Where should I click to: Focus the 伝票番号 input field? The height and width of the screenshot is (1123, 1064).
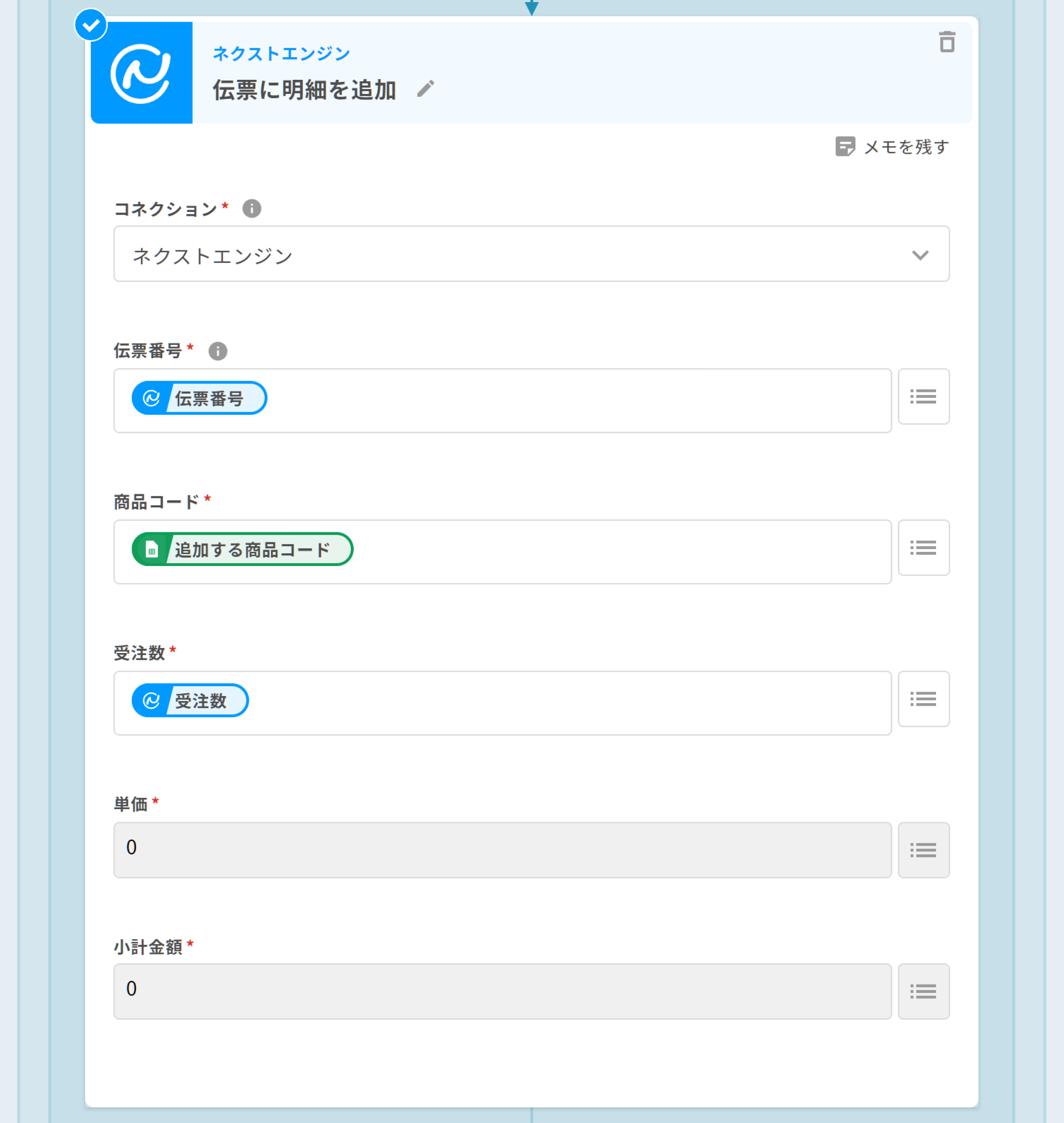coord(567,400)
